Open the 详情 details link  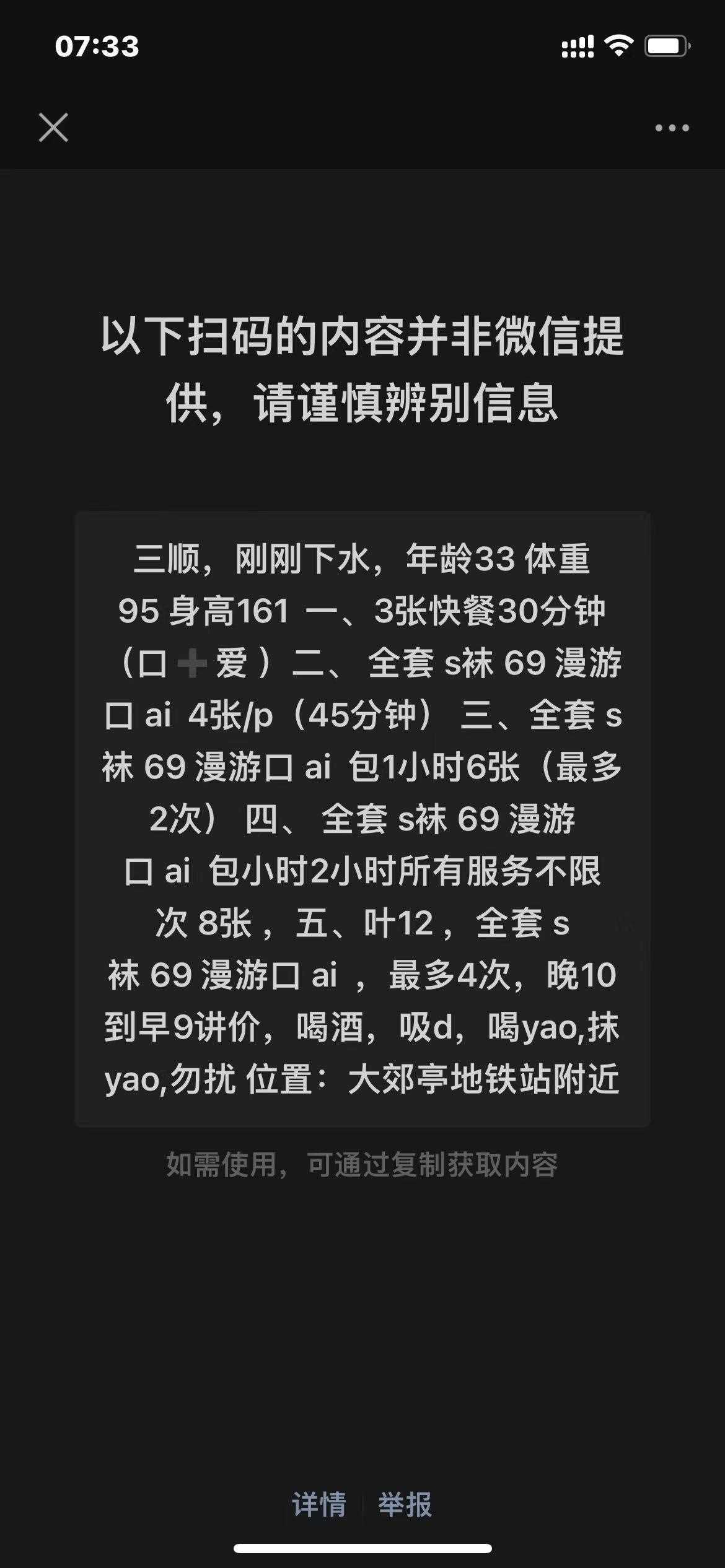coord(319,1504)
